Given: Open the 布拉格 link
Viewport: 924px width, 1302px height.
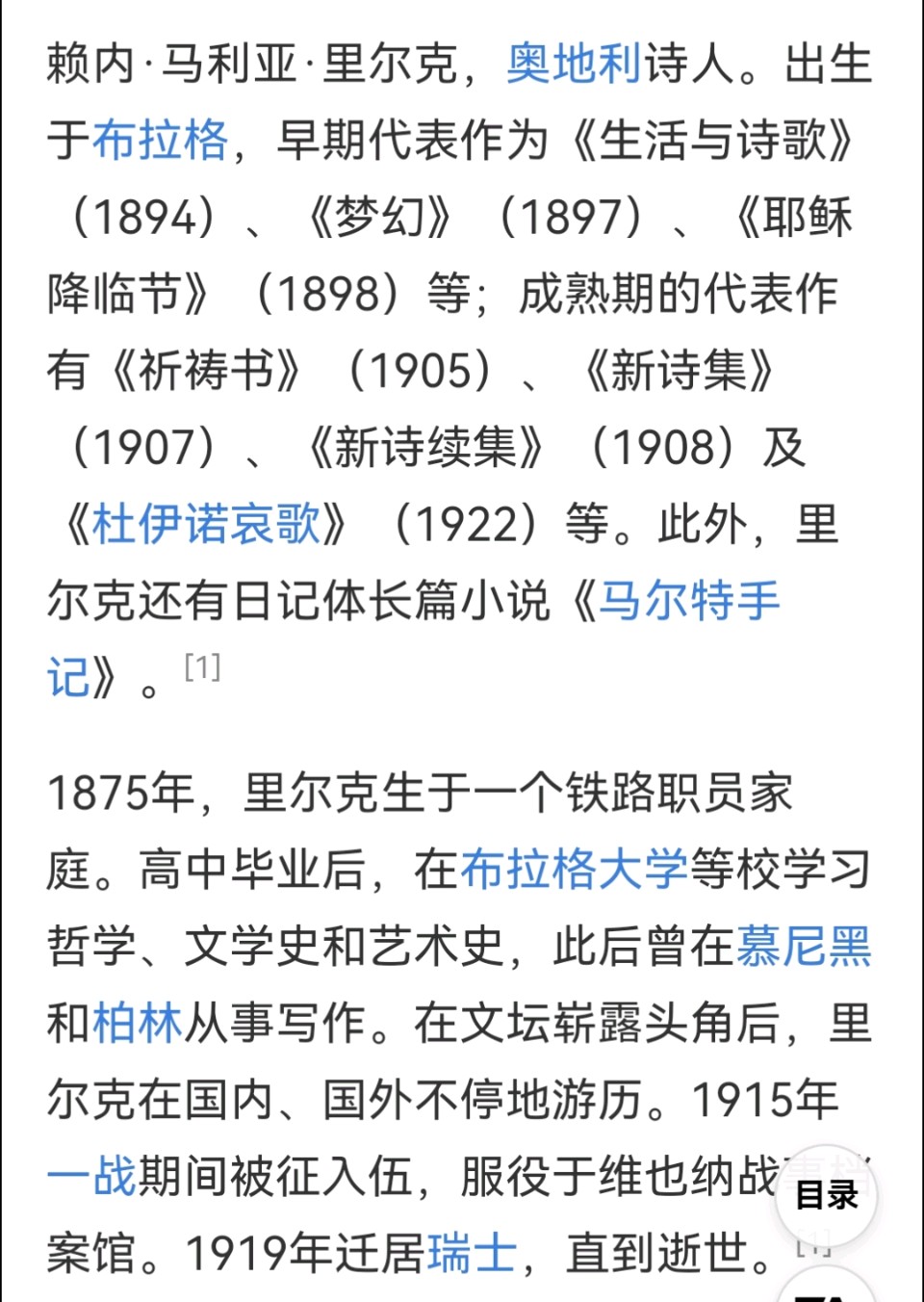Looking at the screenshot, I should pyautogui.click(x=161, y=141).
